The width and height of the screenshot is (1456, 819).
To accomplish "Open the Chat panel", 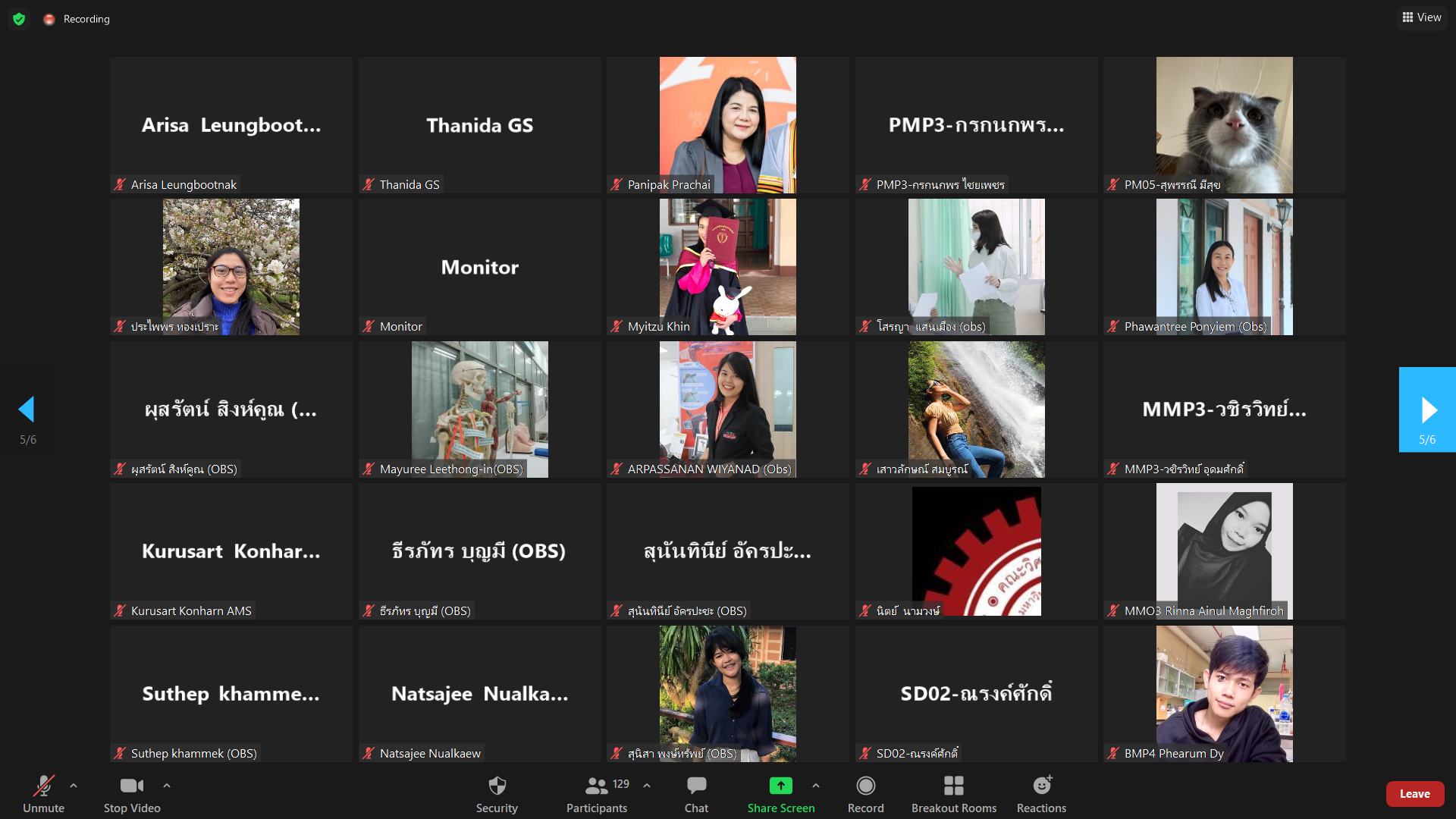I will pos(696,793).
